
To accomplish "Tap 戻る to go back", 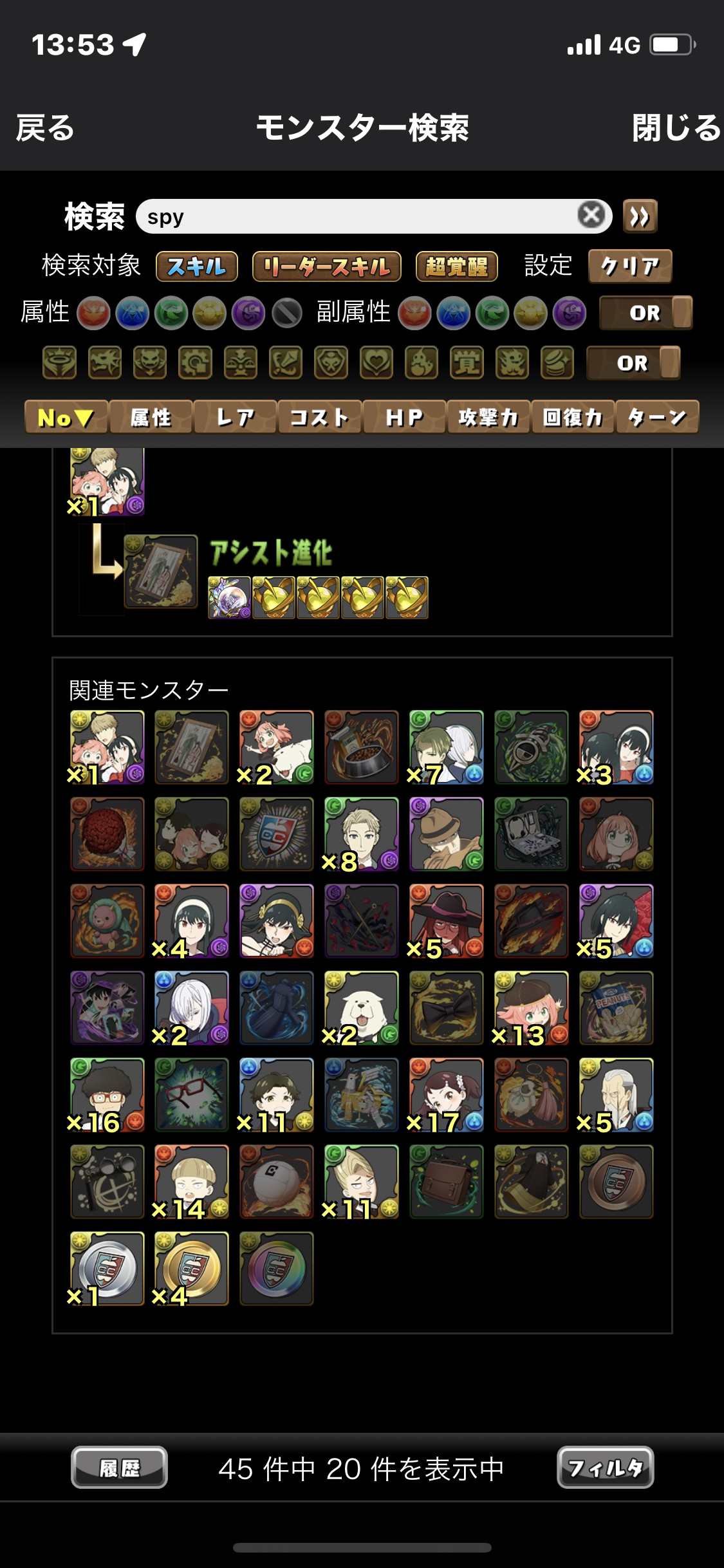I will (x=45, y=127).
